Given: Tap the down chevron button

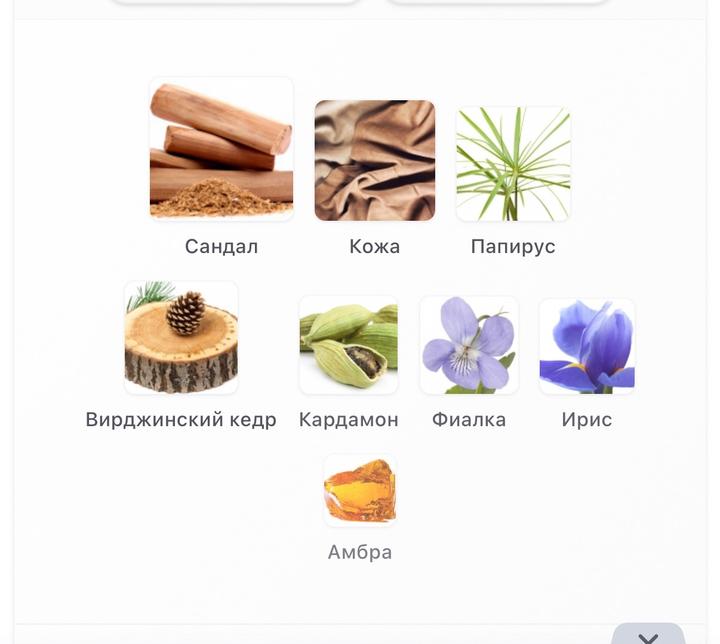Looking at the screenshot, I should point(648,636).
